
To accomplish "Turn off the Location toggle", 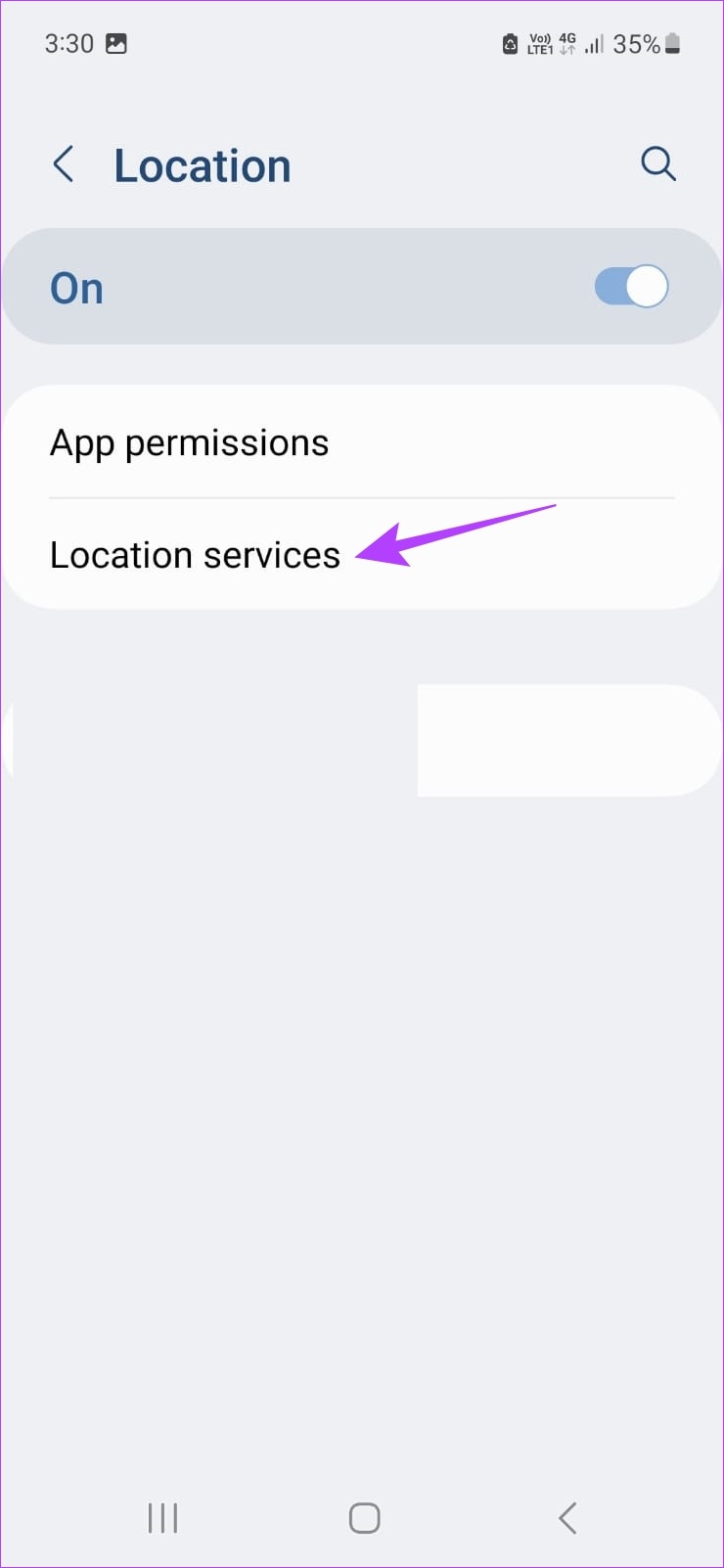I will [631, 287].
